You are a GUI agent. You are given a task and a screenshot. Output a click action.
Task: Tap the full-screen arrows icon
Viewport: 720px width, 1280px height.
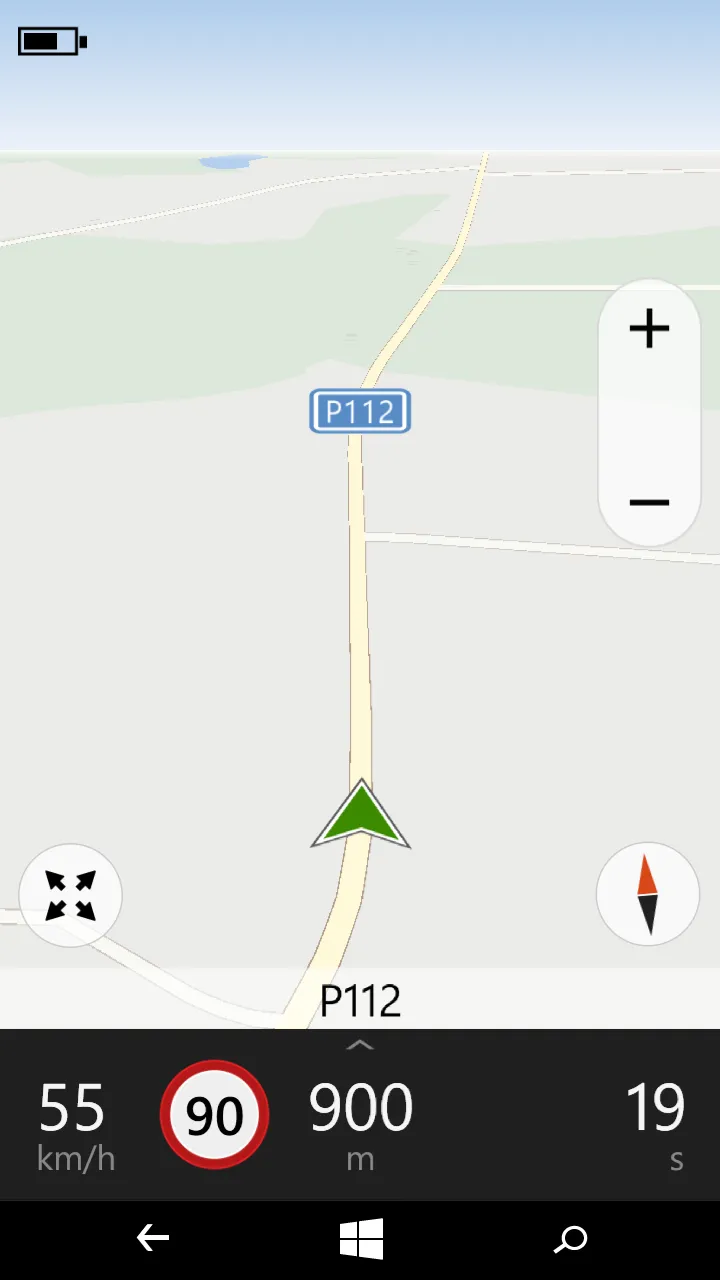[71, 895]
